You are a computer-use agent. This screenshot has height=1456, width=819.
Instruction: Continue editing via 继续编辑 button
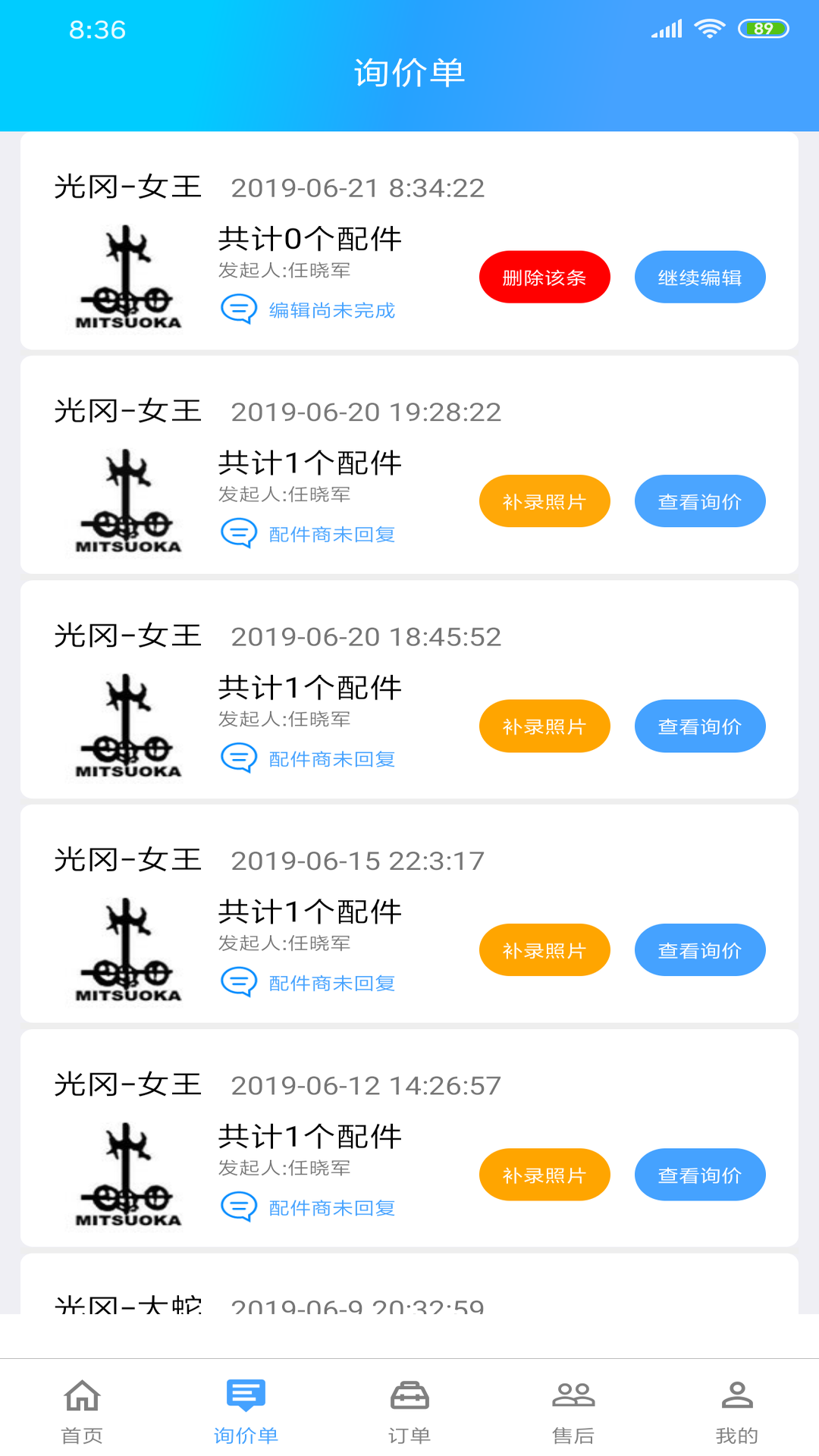tap(699, 277)
